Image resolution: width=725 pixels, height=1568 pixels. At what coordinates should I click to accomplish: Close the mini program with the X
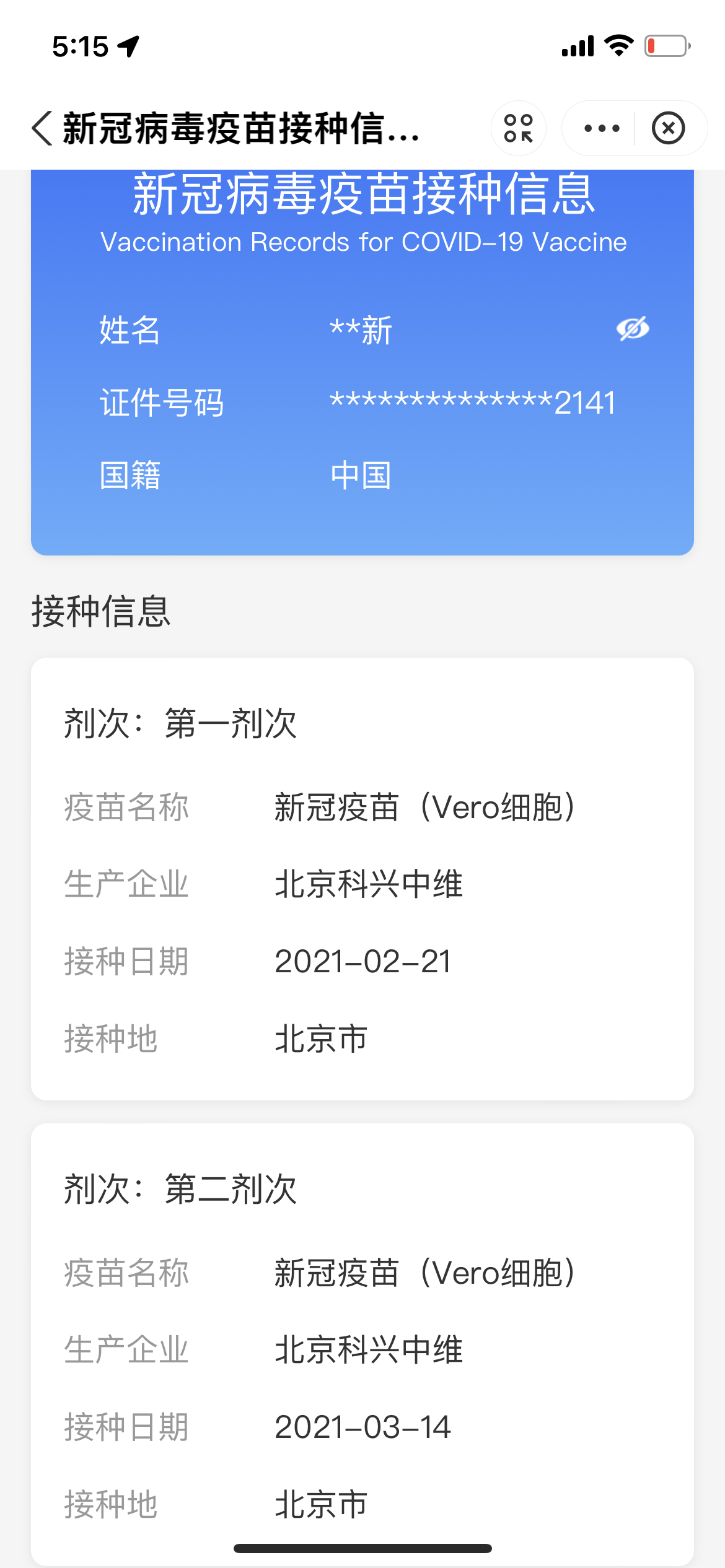[x=668, y=128]
